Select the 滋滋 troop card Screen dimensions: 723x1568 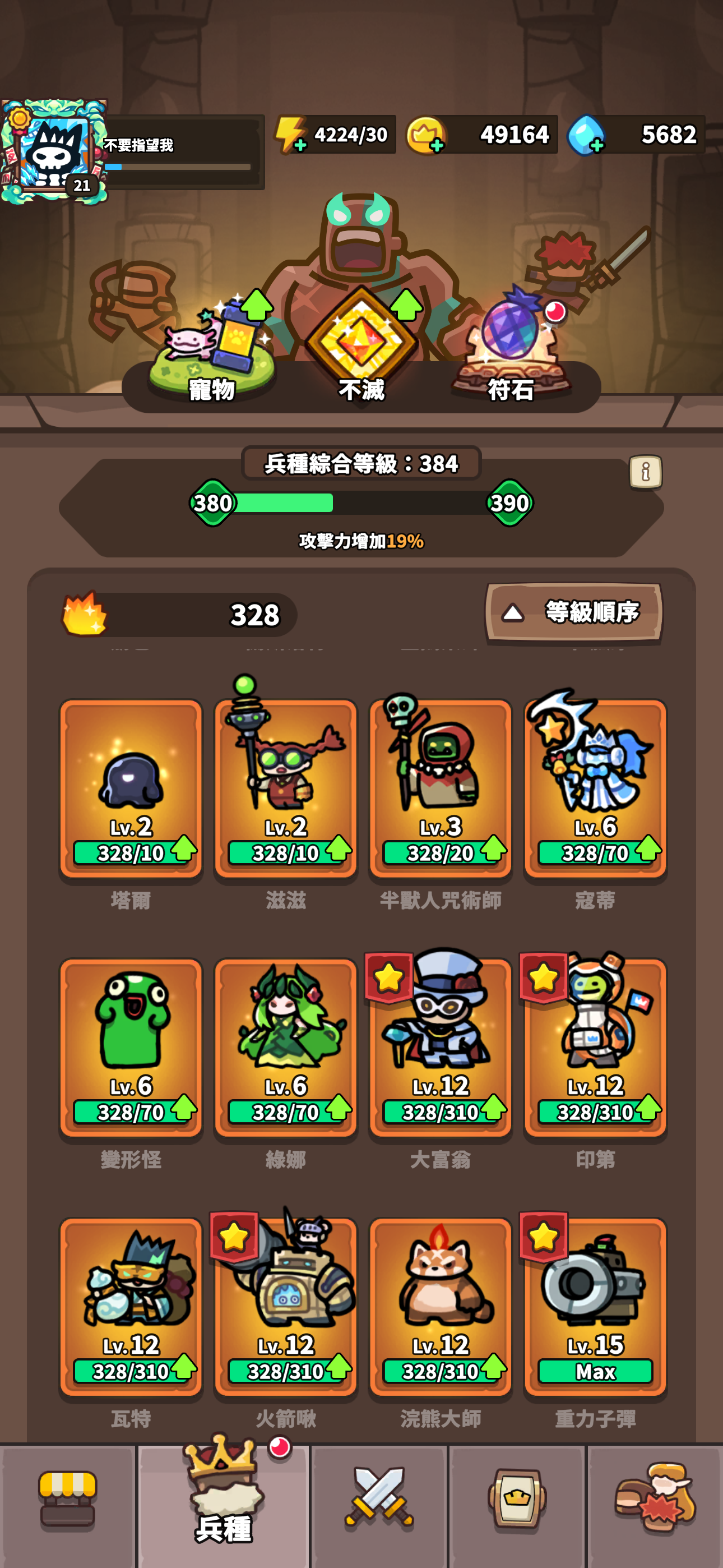285,788
